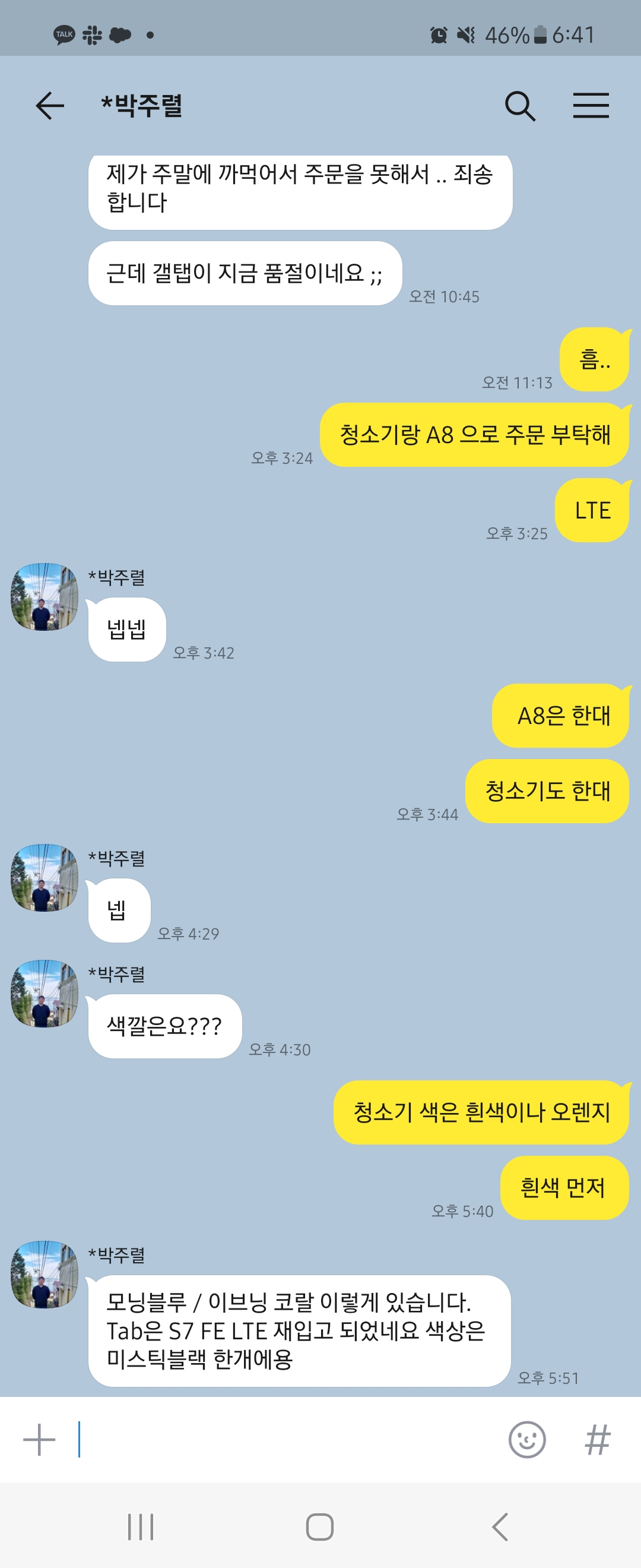Open the attachment plus menu
The image size is (641, 1568).
point(39,1440)
